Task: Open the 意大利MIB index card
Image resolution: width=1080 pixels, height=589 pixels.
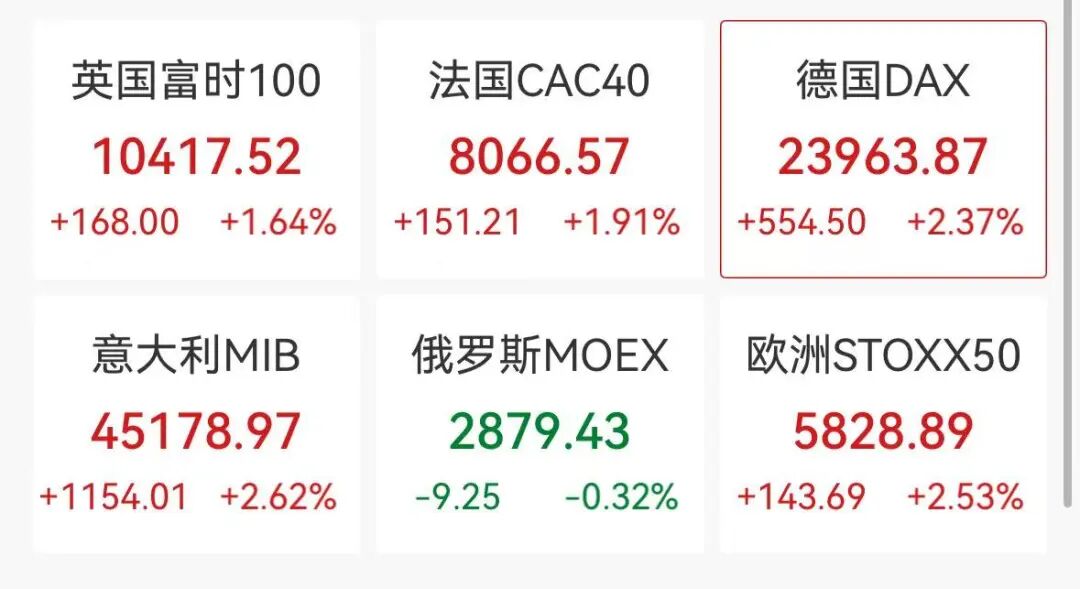Action: (x=196, y=425)
